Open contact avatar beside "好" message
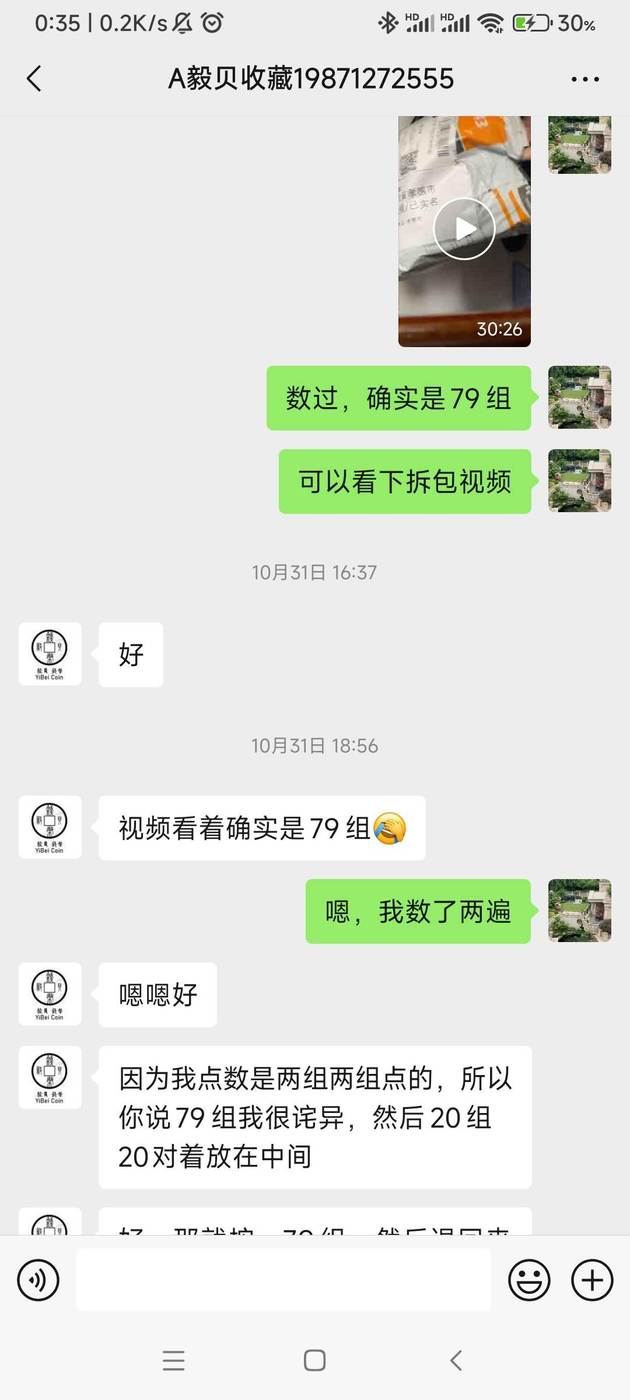Viewport: 630px width, 1400px height. click(50, 654)
